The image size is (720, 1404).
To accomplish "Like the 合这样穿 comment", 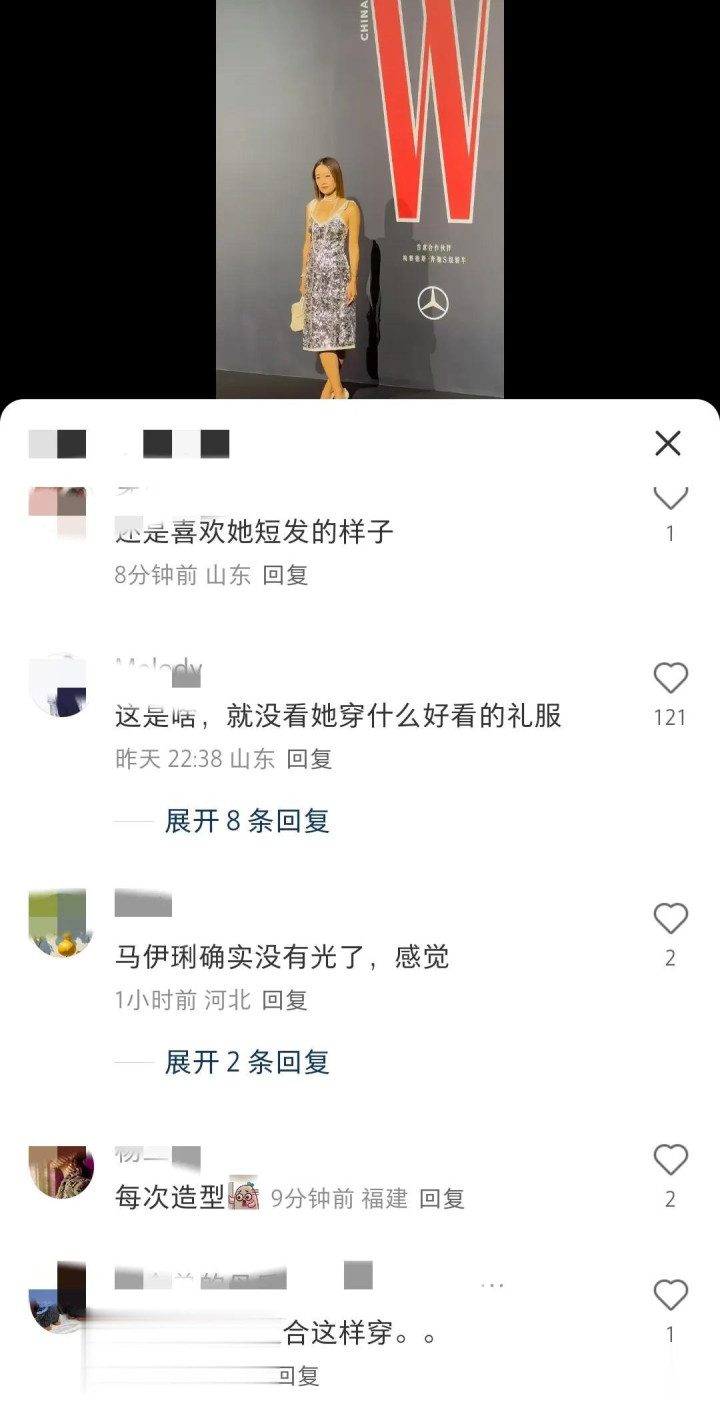I will coord(670,1296).
